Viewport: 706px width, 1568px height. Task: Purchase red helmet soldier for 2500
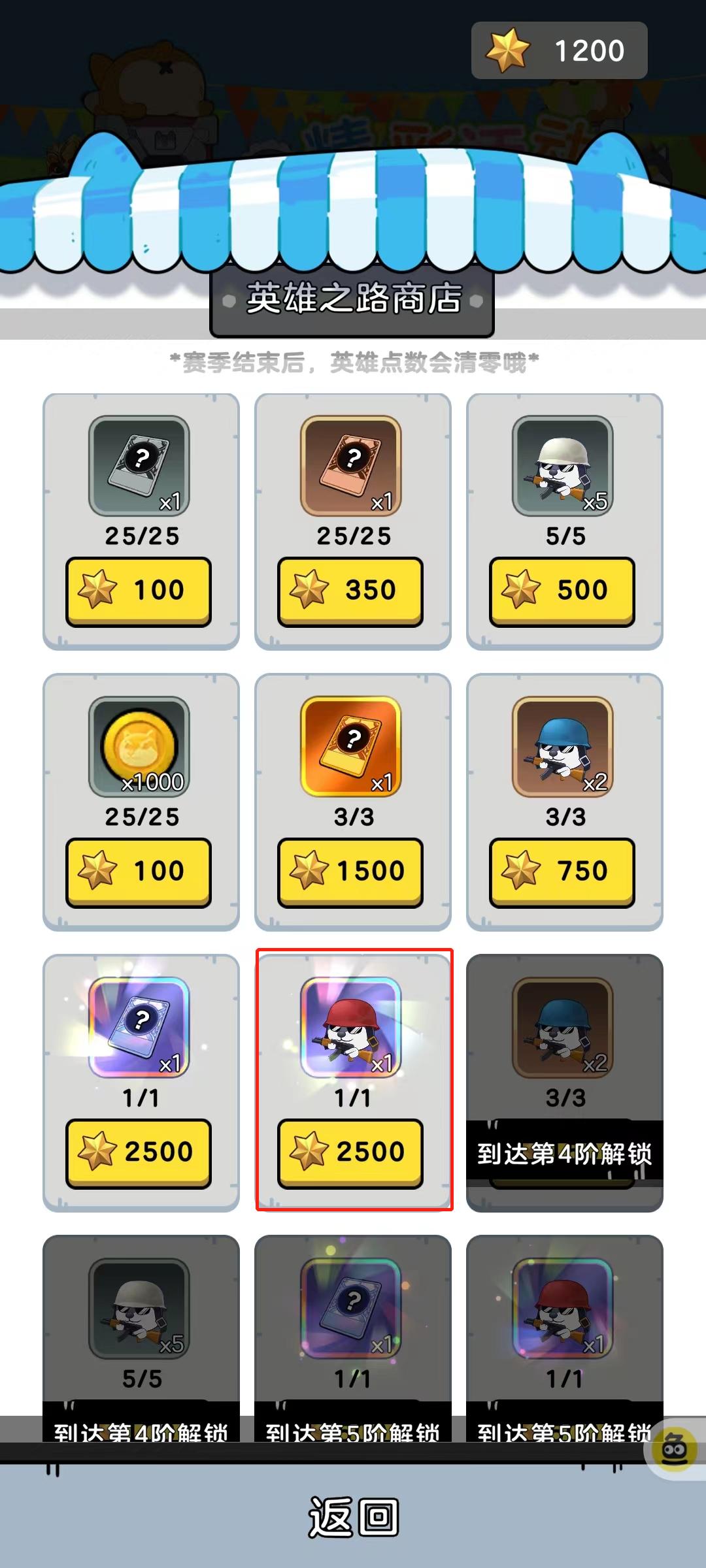350,1153
